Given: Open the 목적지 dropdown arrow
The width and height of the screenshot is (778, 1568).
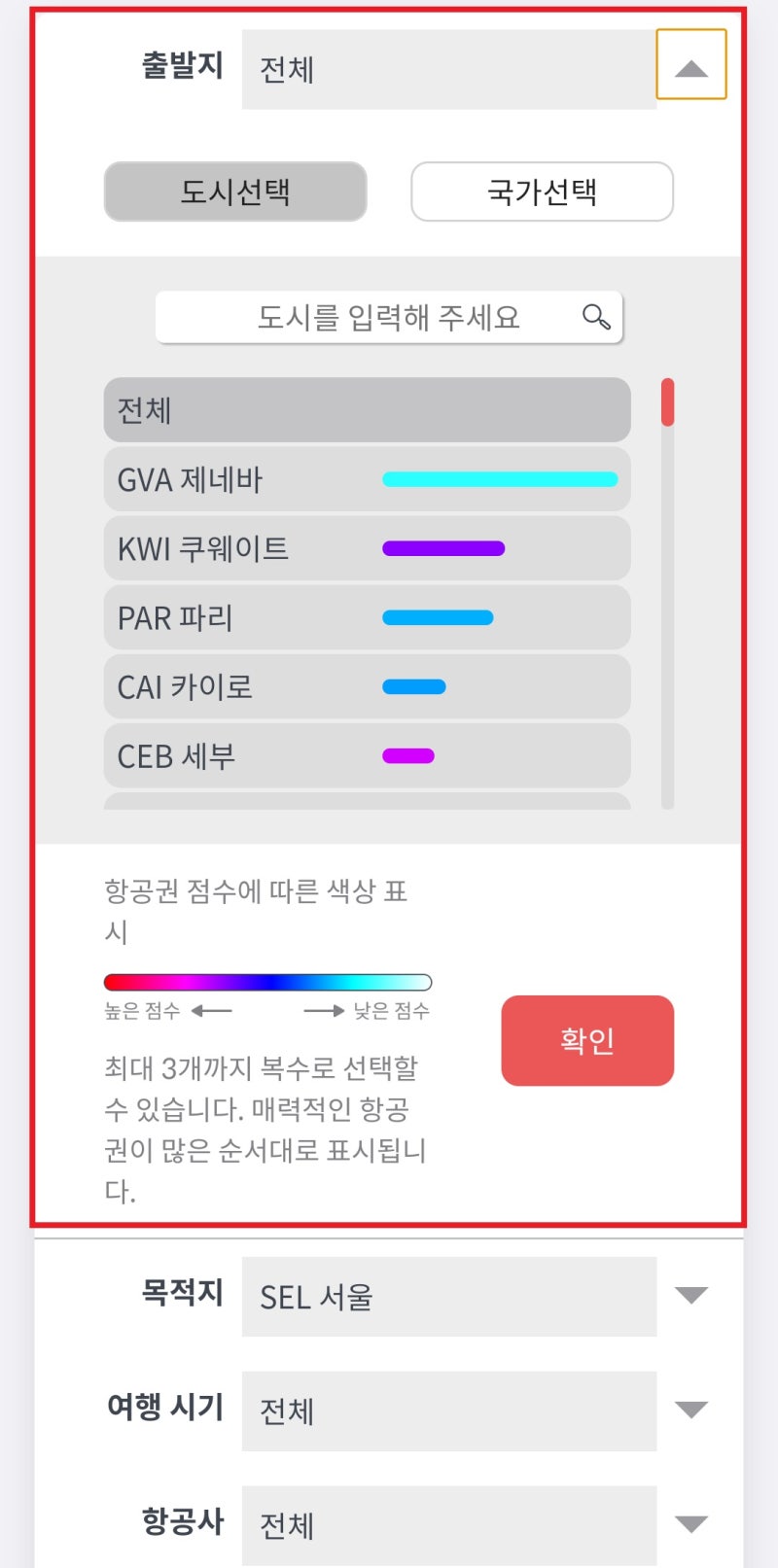Looking at the screenshot, I should point(690,1297).
